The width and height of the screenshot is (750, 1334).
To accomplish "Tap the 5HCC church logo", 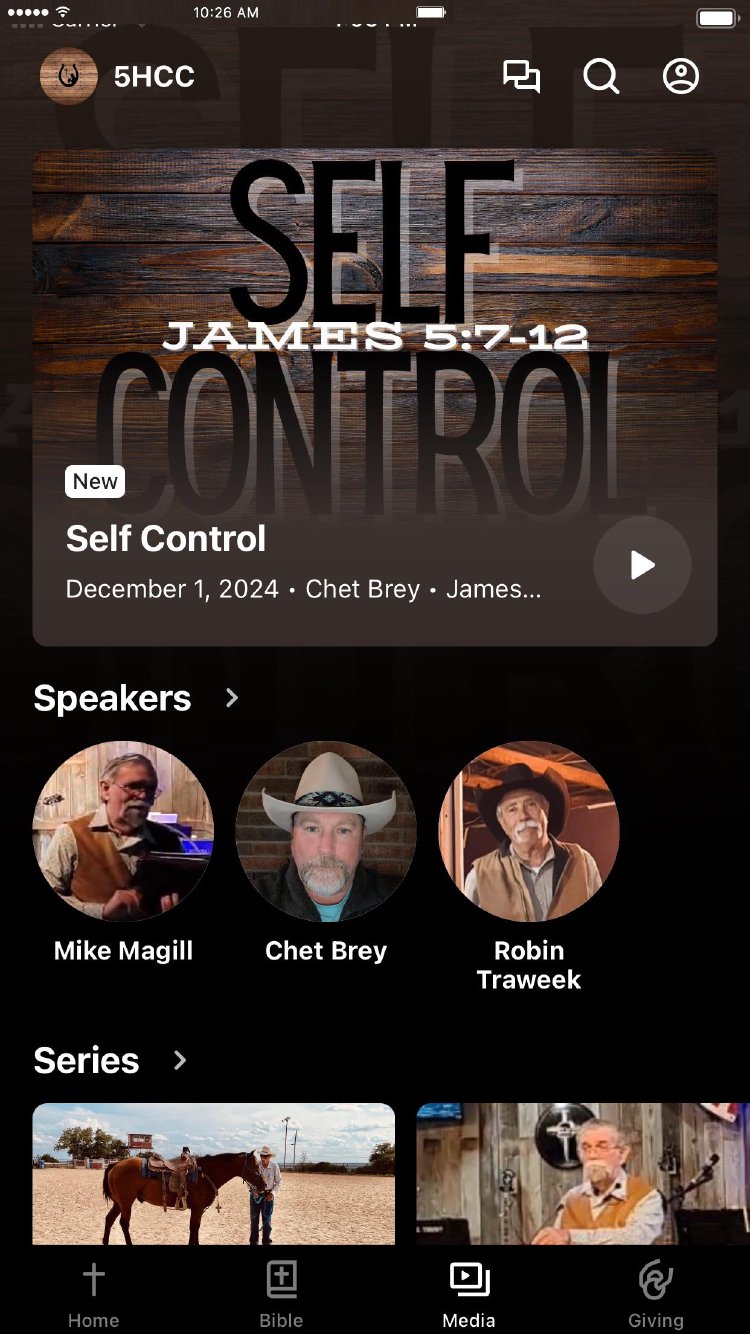I will (68, 76).
